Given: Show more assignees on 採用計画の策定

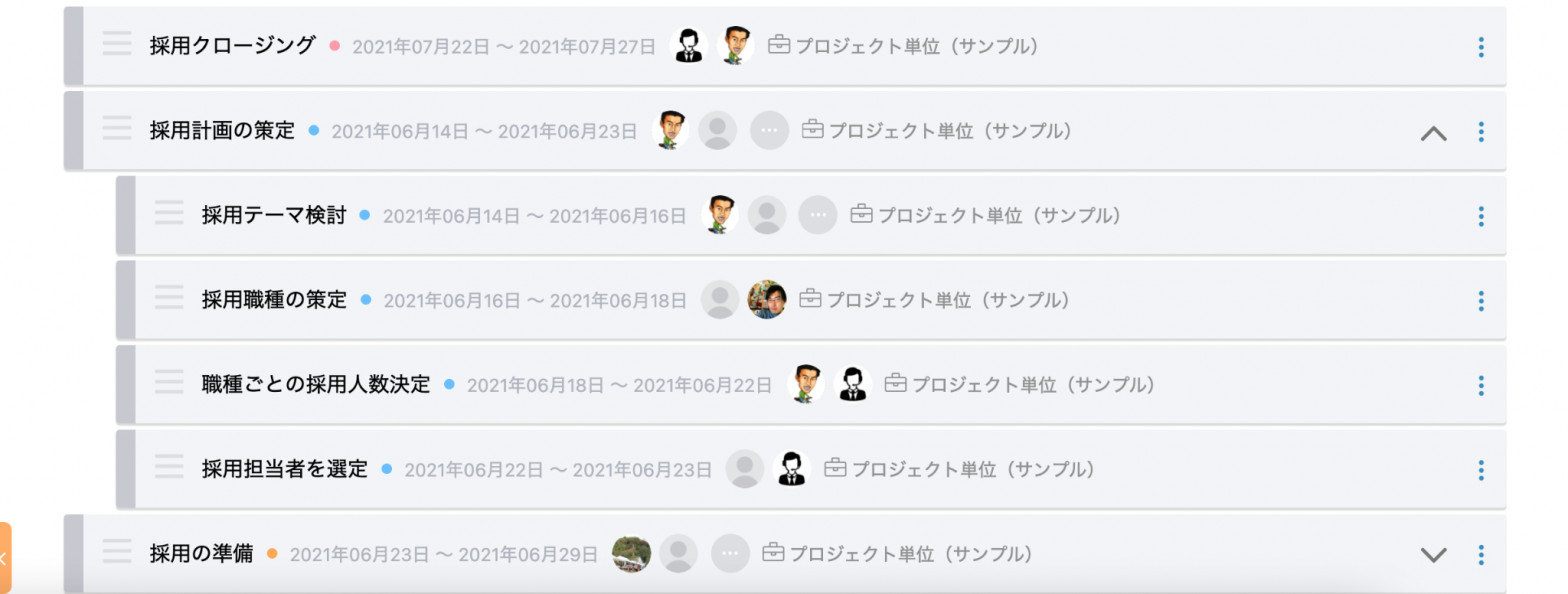Looking at the screenshot, I should click(768, 131).
